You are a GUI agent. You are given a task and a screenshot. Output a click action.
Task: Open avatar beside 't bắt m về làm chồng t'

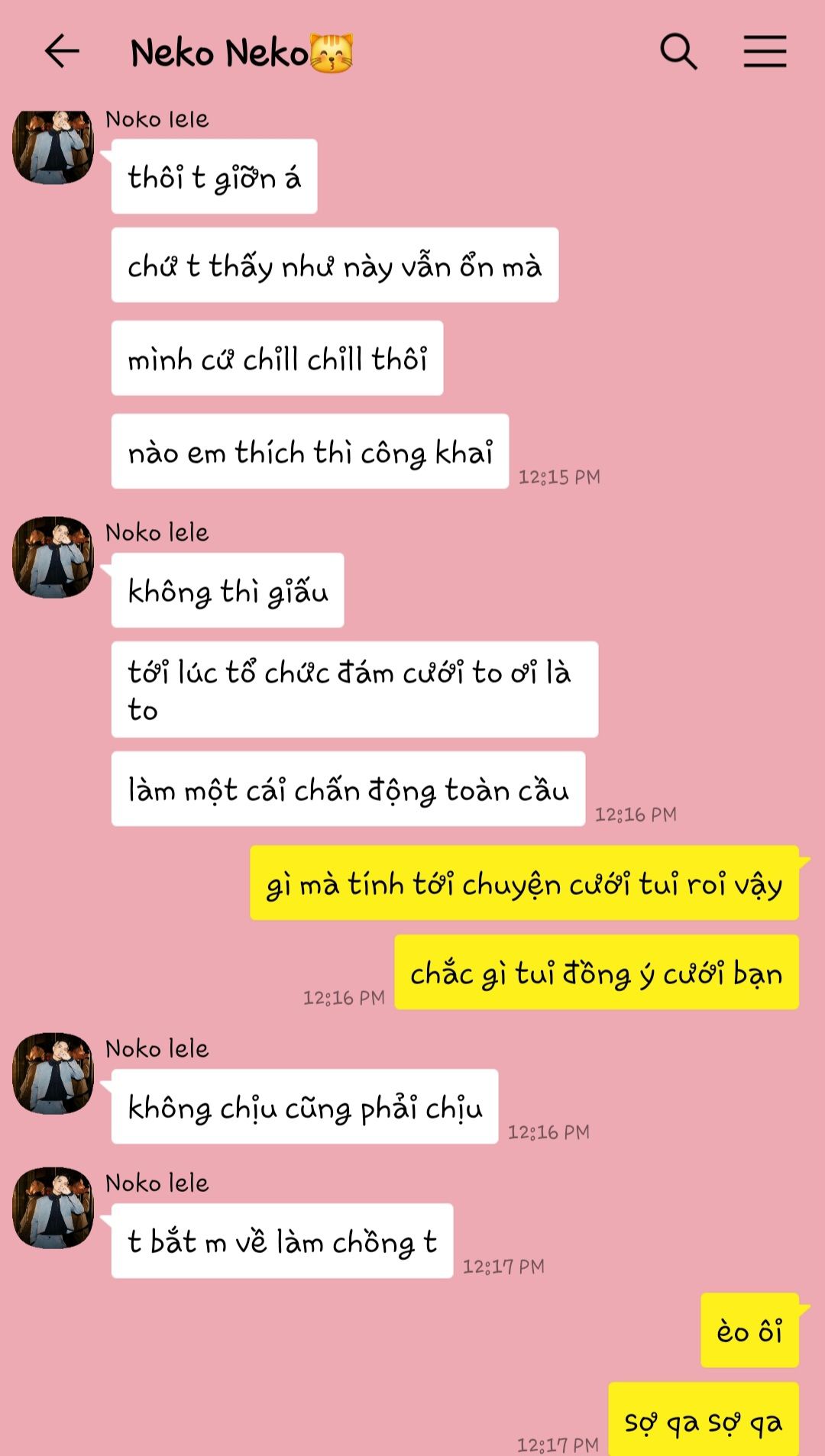(x=53, y=1208)
